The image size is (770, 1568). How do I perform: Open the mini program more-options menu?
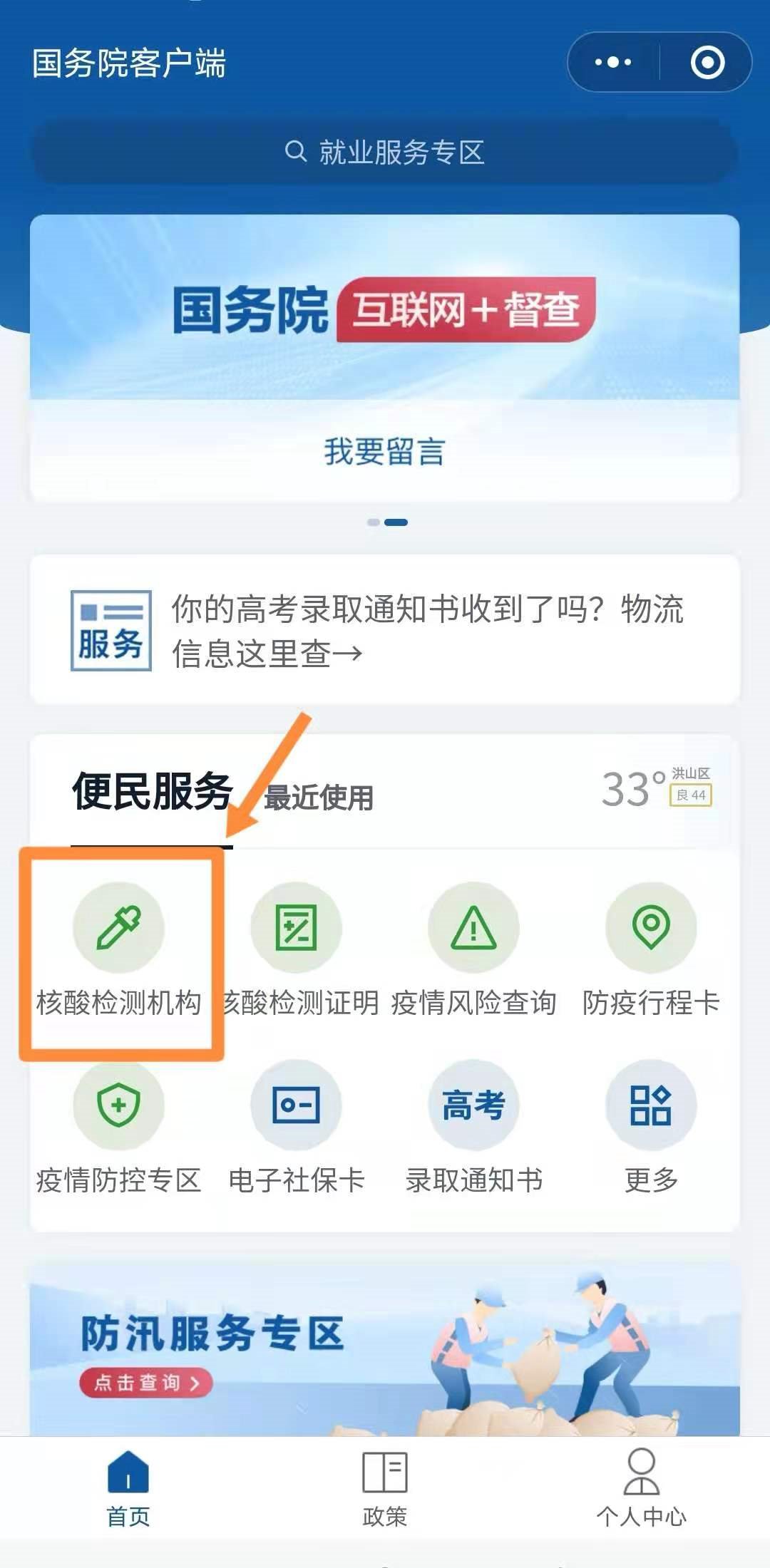pos(613,63)
